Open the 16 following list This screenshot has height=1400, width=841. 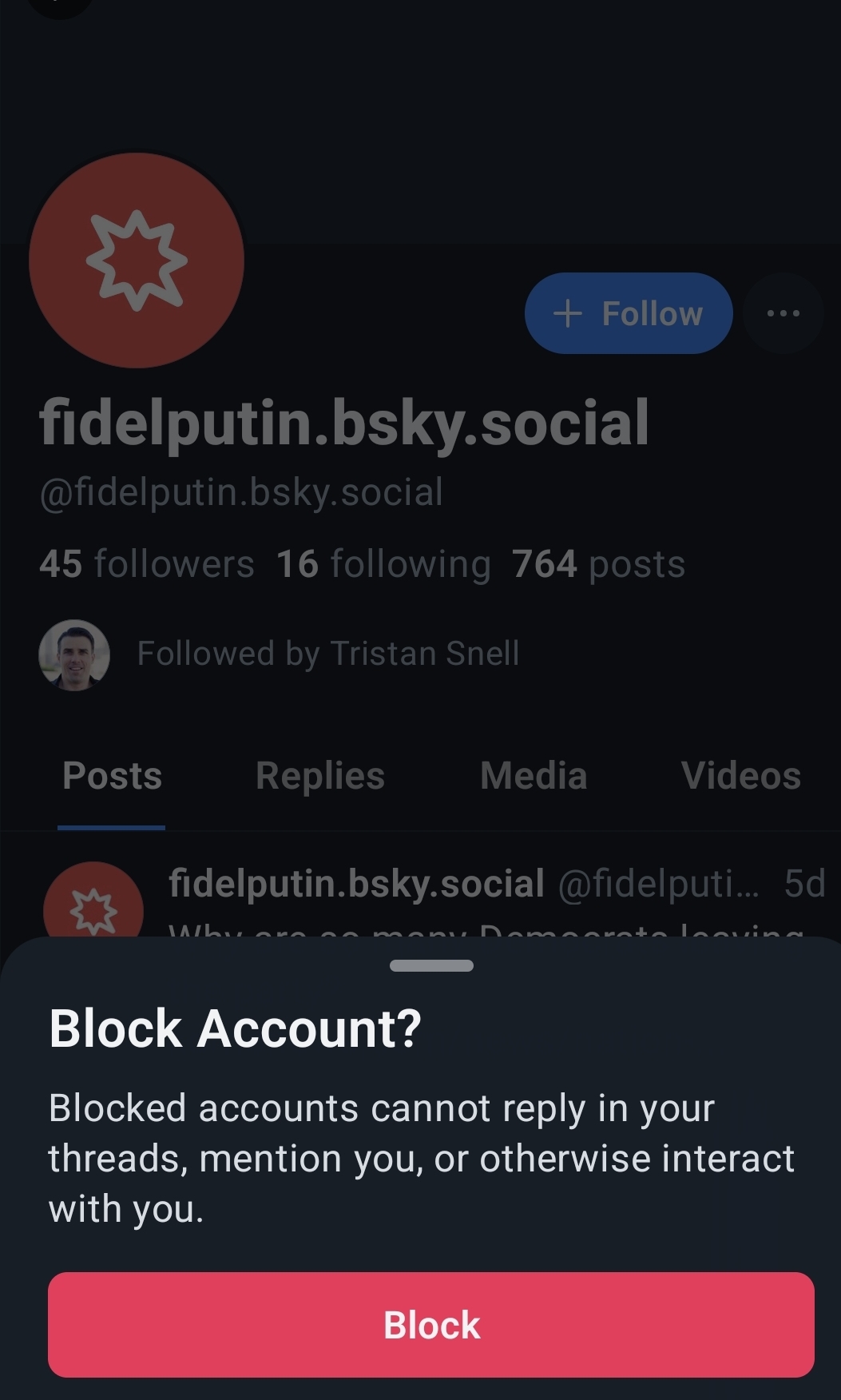click(383, 563)
